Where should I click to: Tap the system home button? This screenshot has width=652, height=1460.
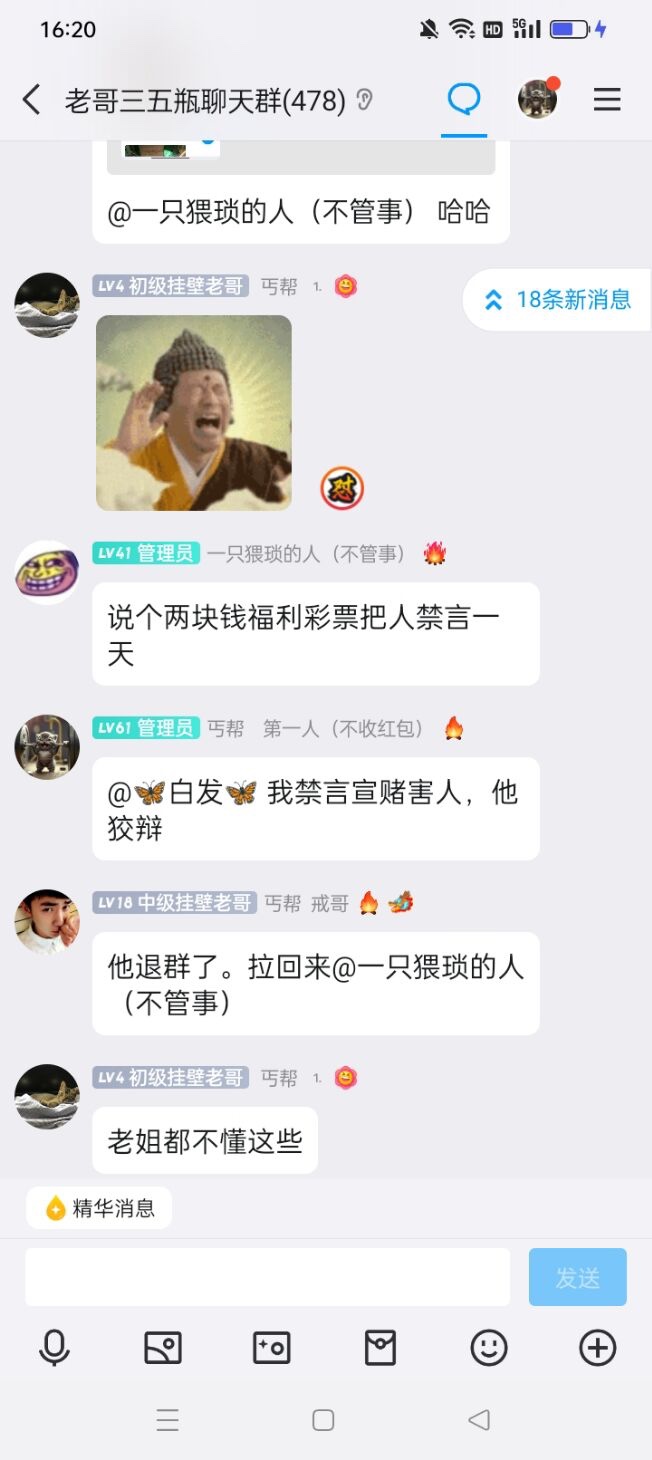[x=323, y=1420]
